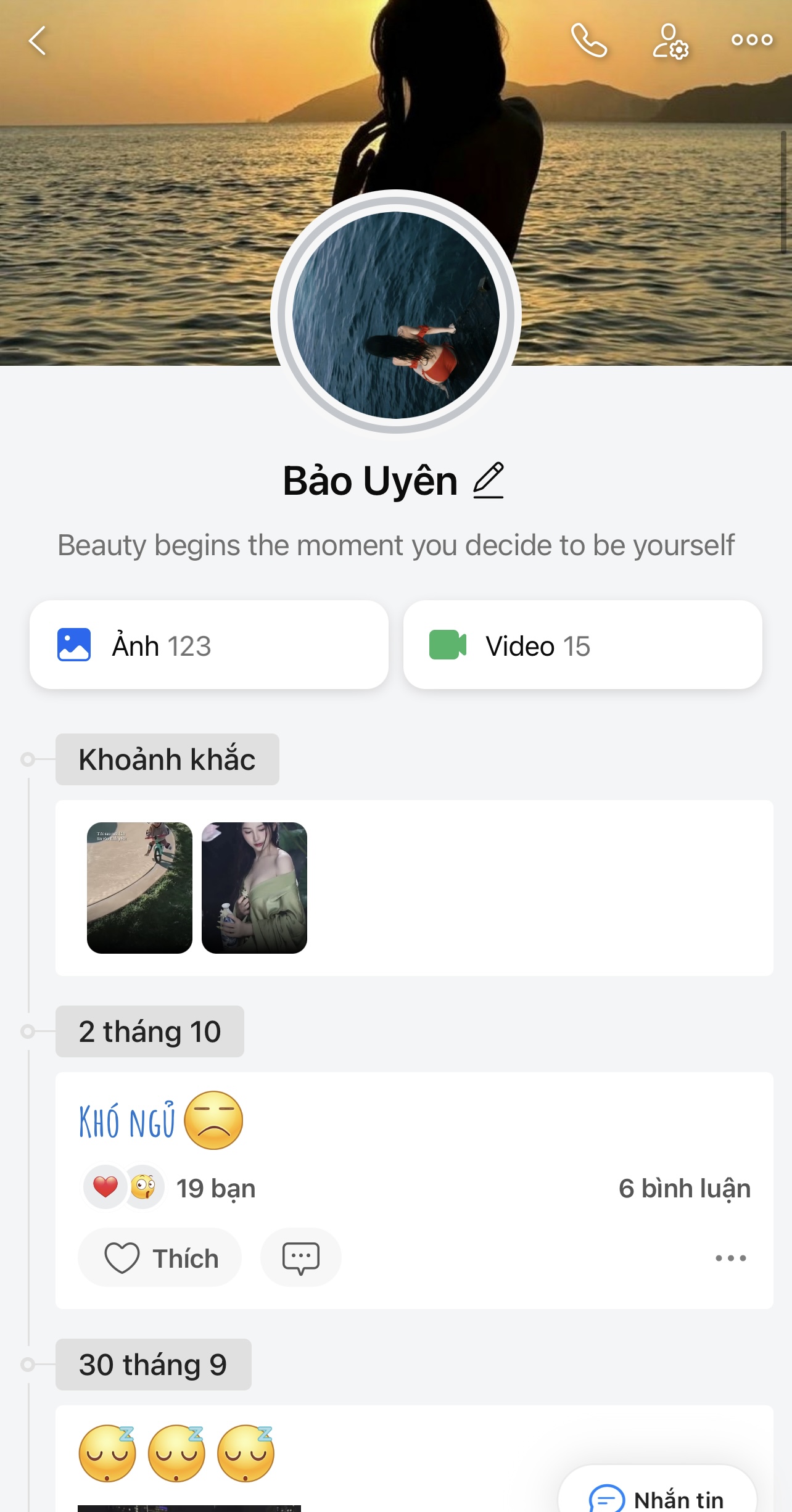Open the friend settings icon

pos(670,41)
